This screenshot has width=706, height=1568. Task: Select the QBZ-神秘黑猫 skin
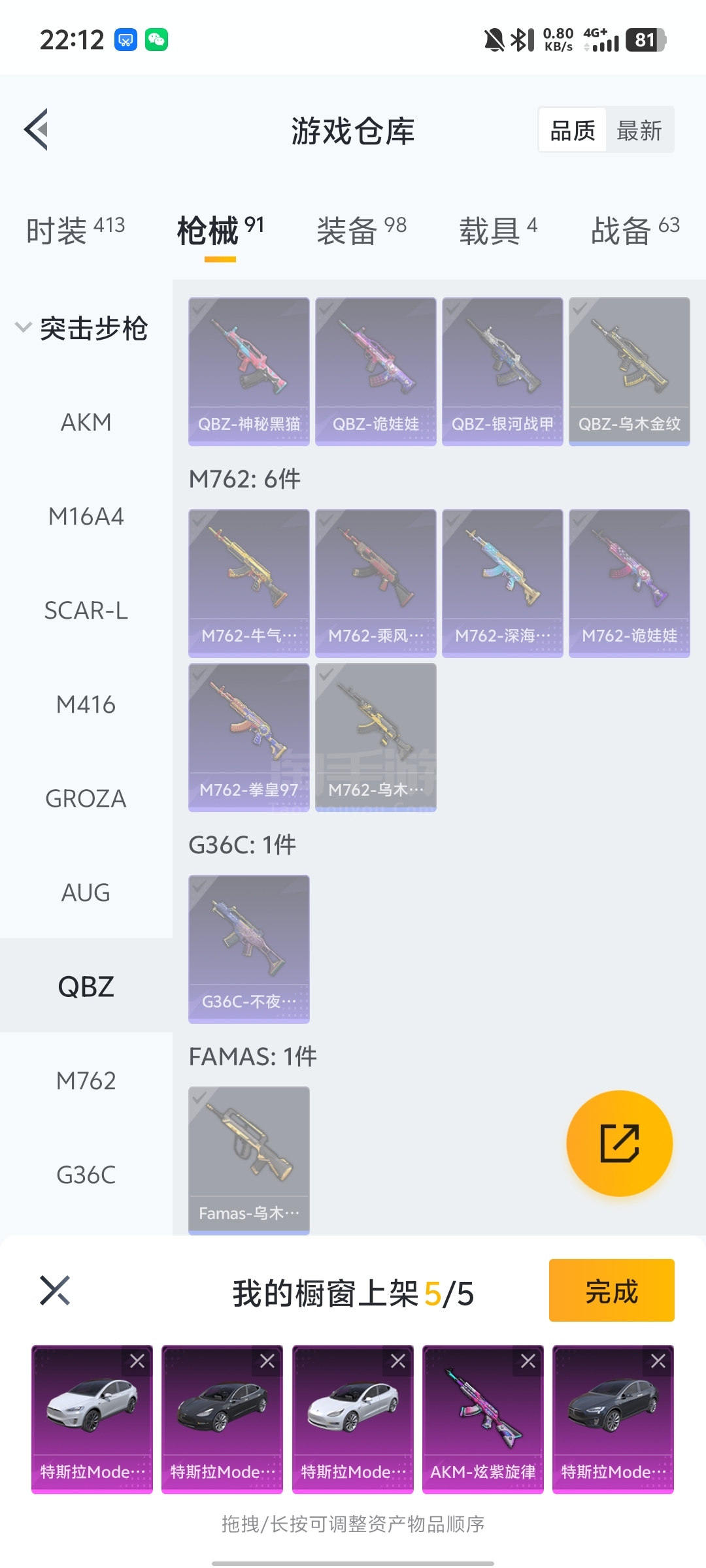pos(249,371)
